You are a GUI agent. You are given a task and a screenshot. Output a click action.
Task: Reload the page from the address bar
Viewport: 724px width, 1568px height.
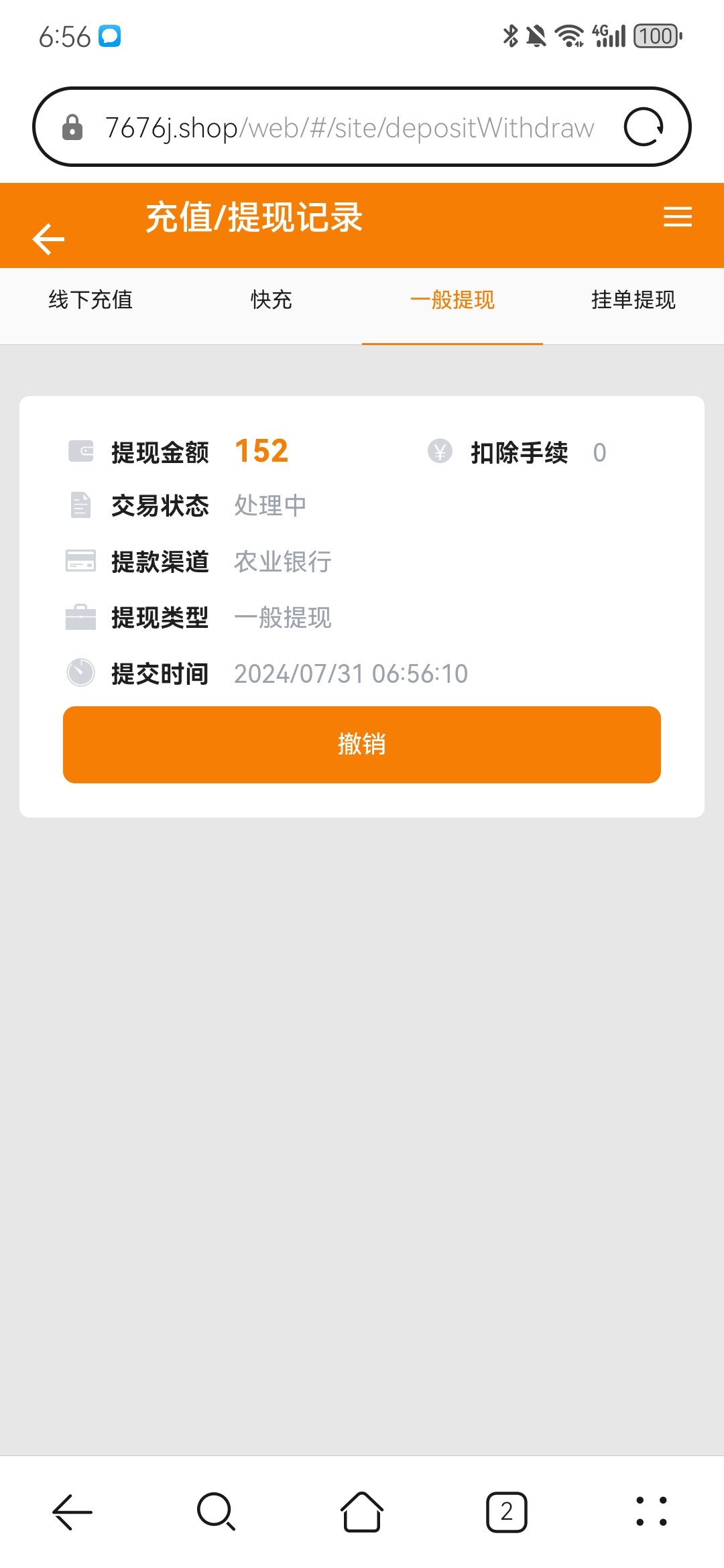click(644, 127)
